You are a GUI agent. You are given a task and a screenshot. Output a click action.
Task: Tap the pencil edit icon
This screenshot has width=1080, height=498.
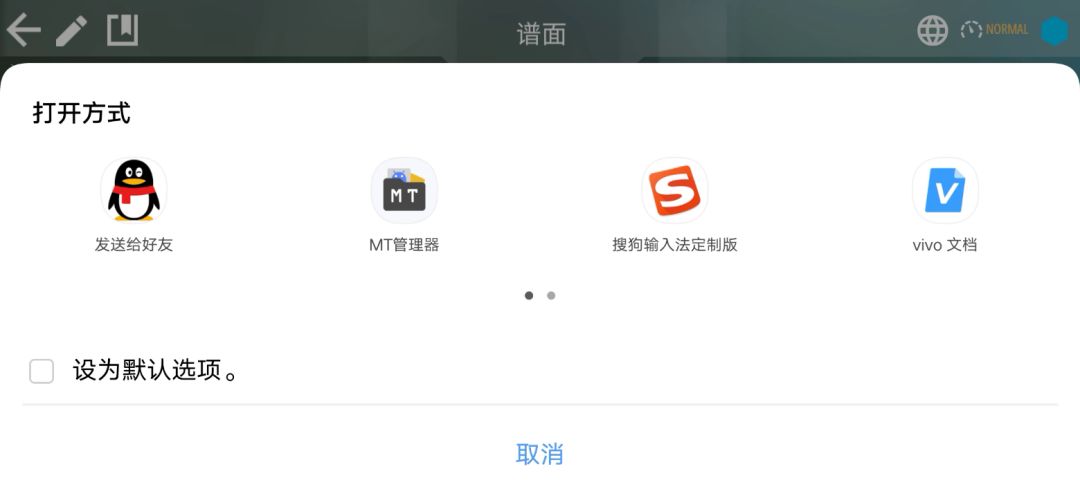point(71,30)
